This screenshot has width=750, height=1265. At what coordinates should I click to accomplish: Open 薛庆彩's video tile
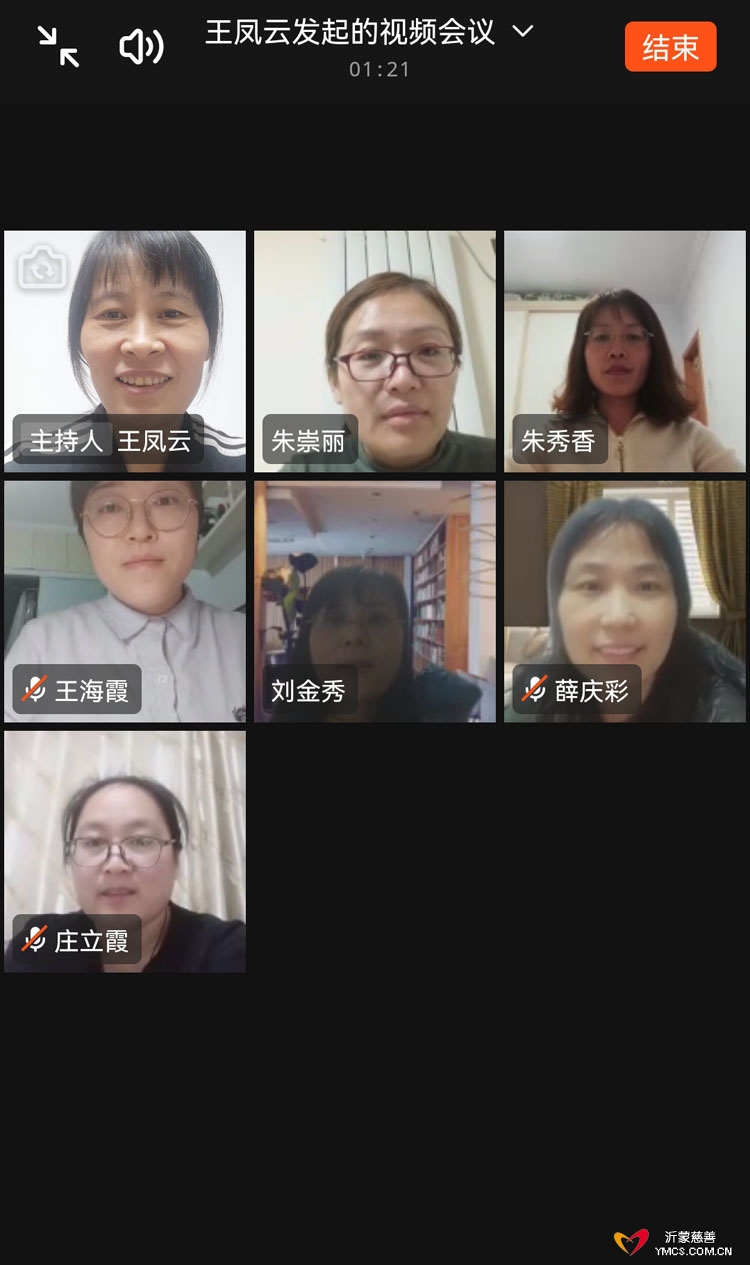coord(625,601)
